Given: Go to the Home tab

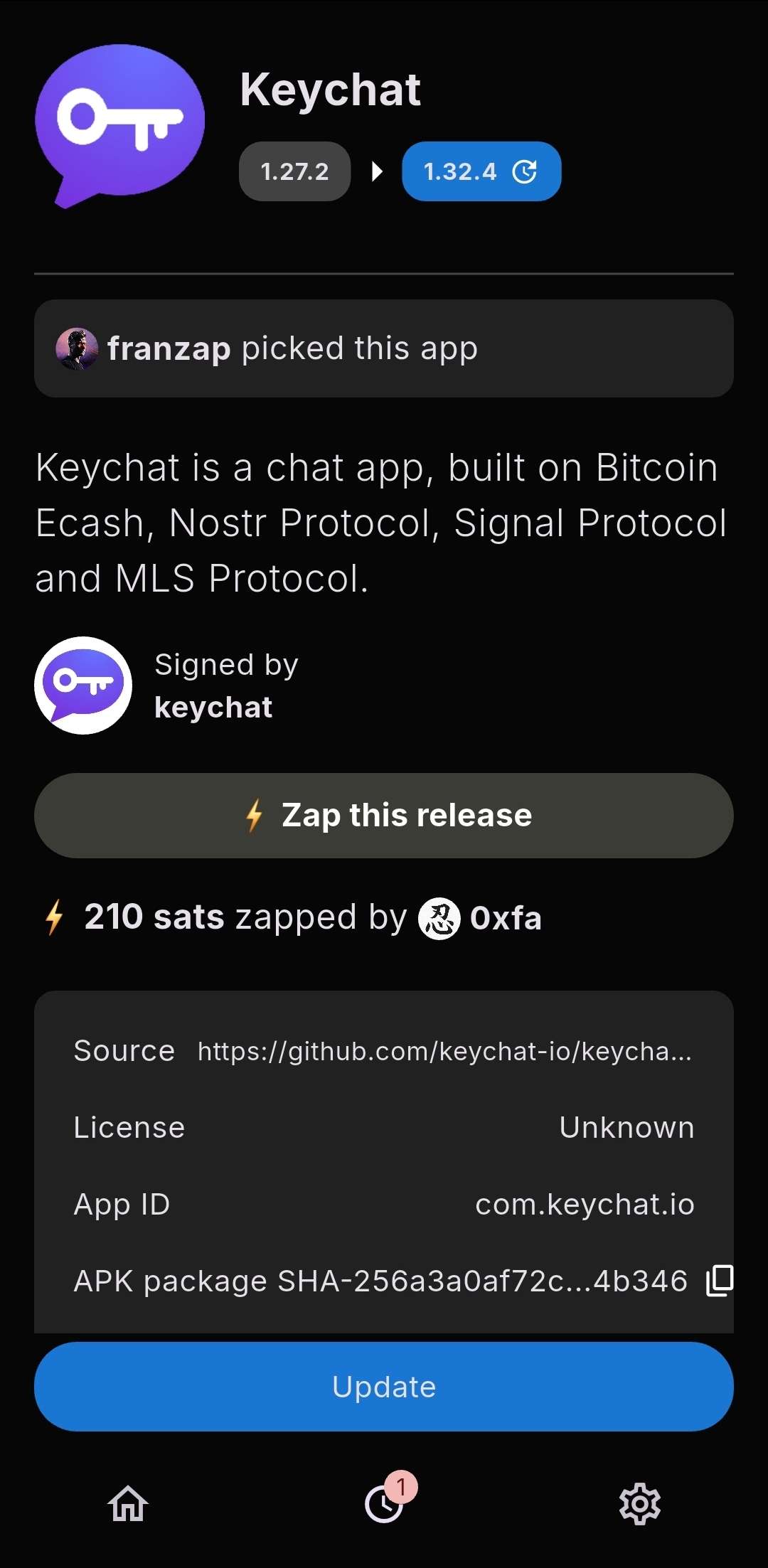Looking at the screenshot, I should (x=128, y=1503).
